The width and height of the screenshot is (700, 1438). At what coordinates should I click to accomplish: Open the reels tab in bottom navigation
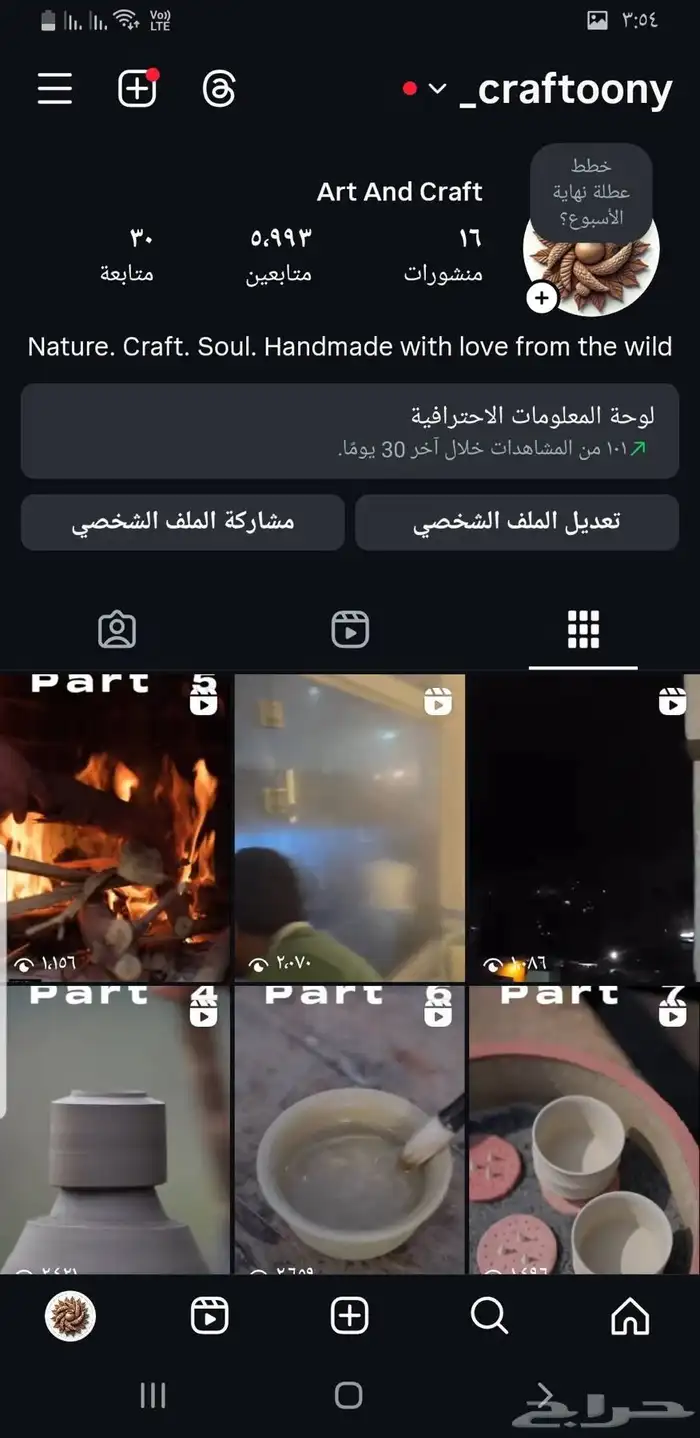[x=210, y=1316]
